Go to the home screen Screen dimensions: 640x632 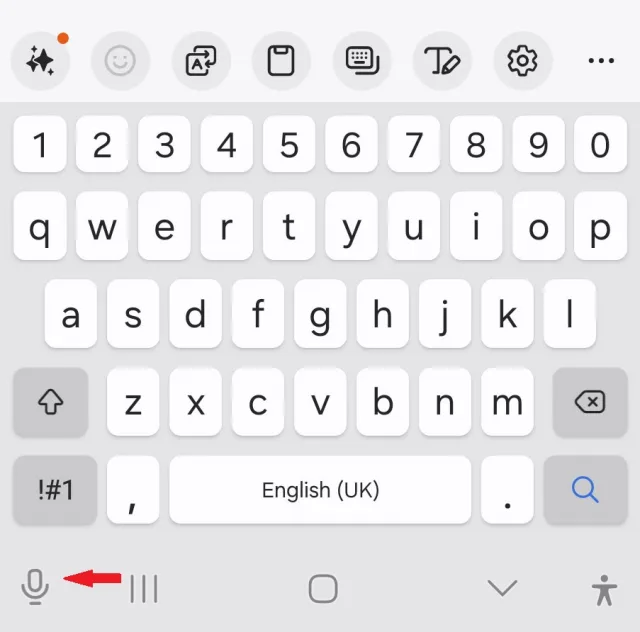pos(322,588)
